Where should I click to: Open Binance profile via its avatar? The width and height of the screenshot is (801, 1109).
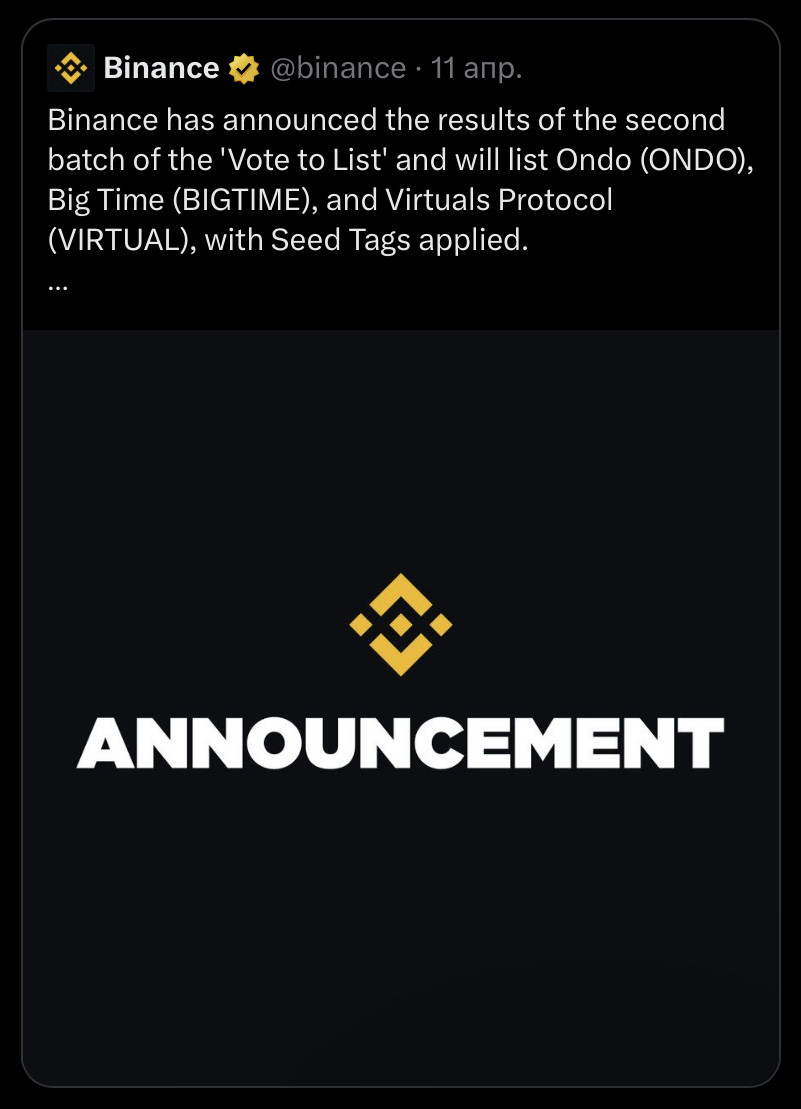[x=71, y=68]
